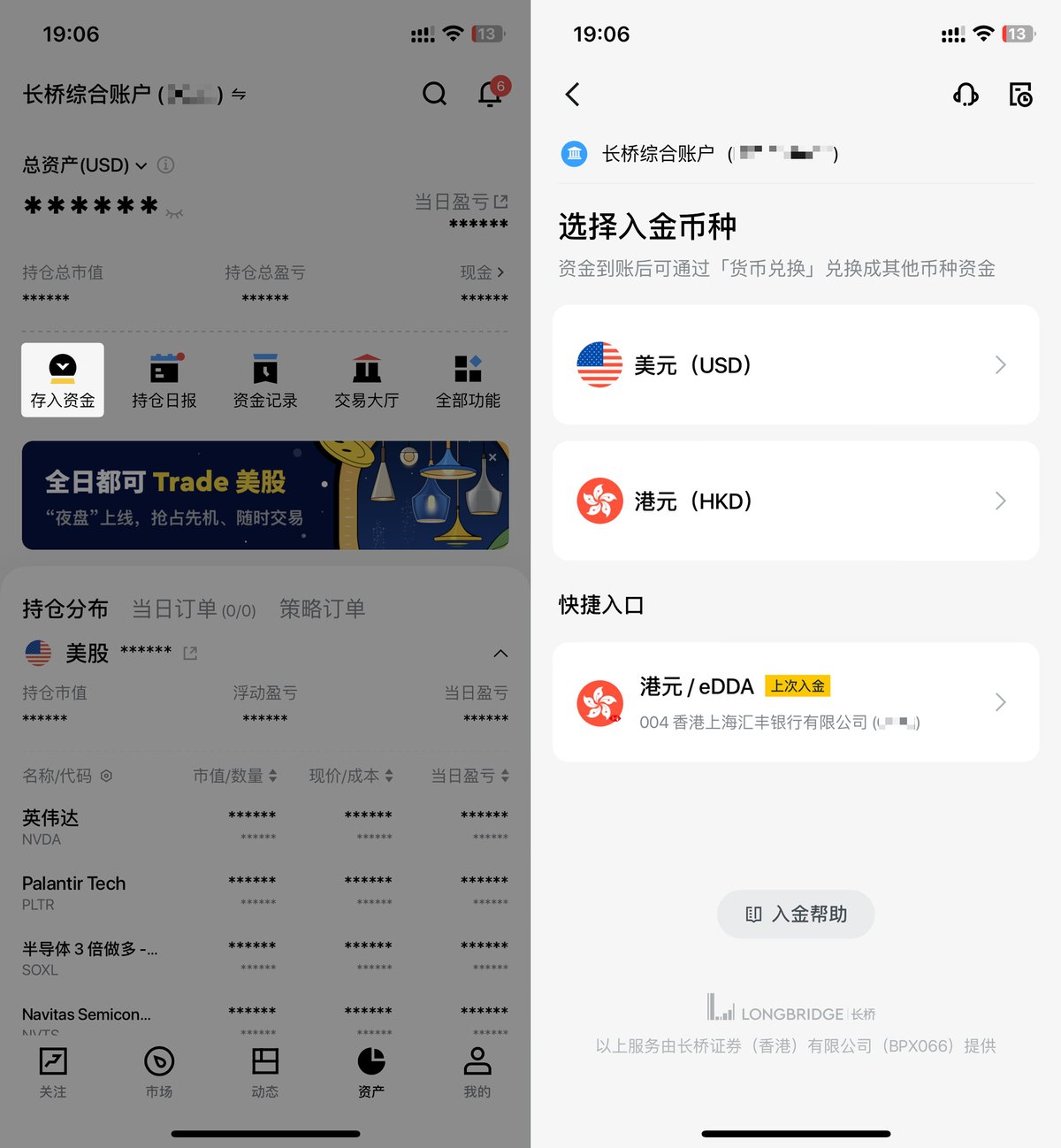The width and height of the screenshot is (1061, 1148).
Task: Tap the 存入资金 deposit shortcut
Action: pos(63,380)
